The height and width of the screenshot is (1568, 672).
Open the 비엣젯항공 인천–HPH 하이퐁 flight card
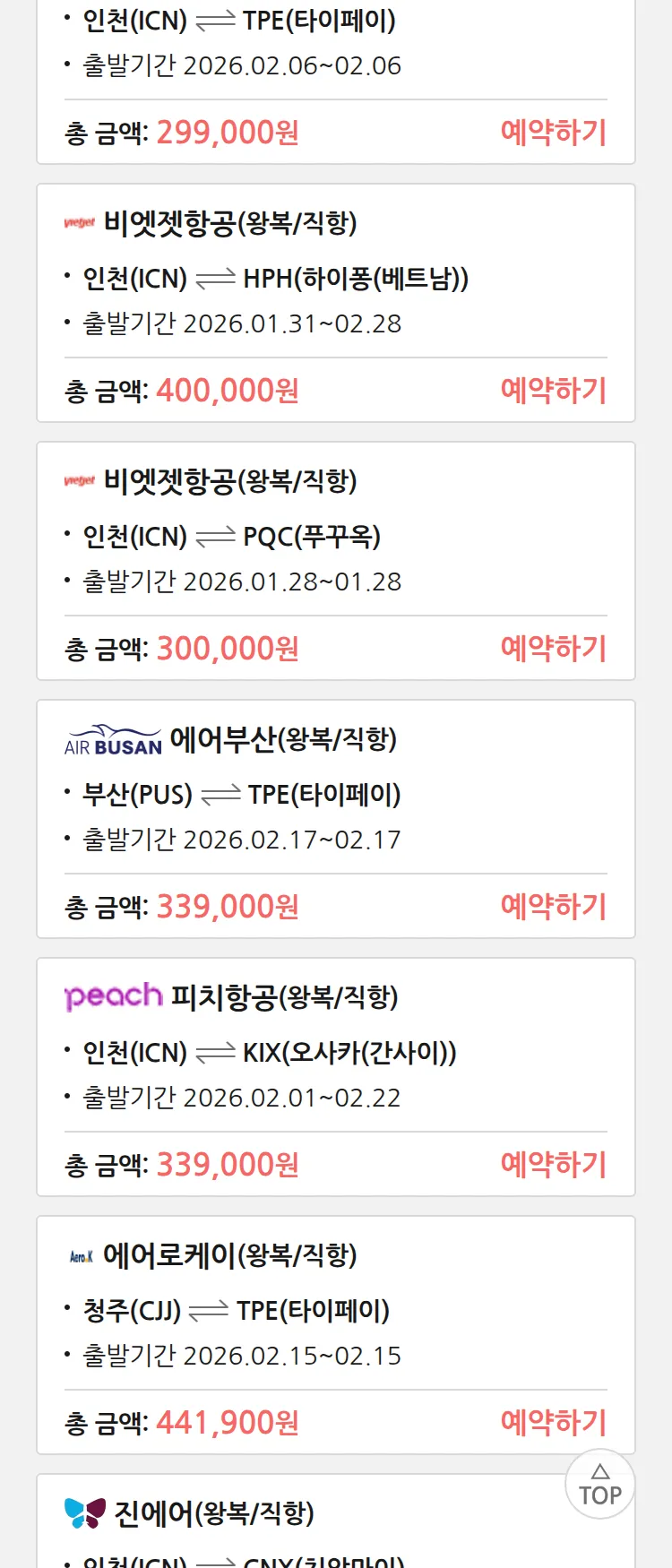tap(335, 278)
